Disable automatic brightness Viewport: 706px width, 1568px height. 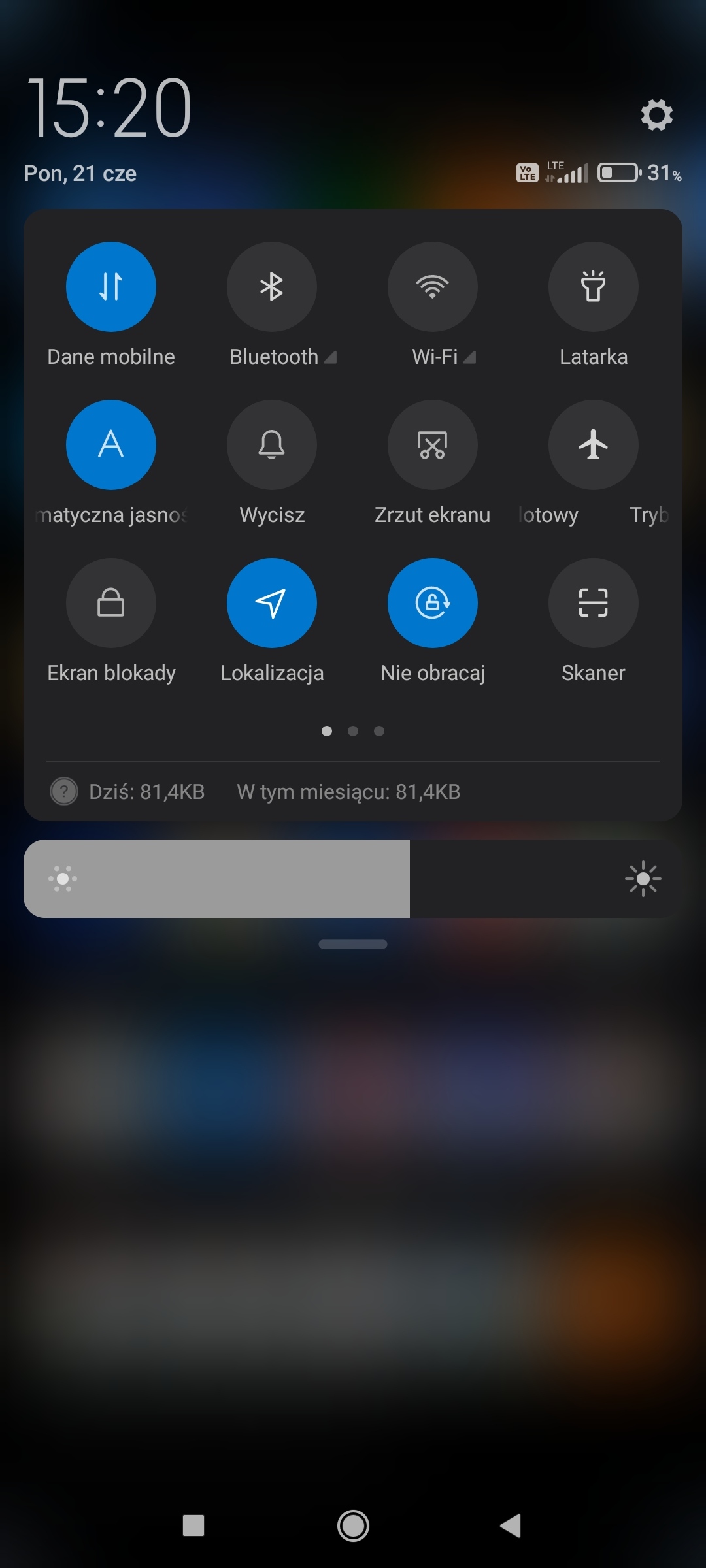point(111,445)
